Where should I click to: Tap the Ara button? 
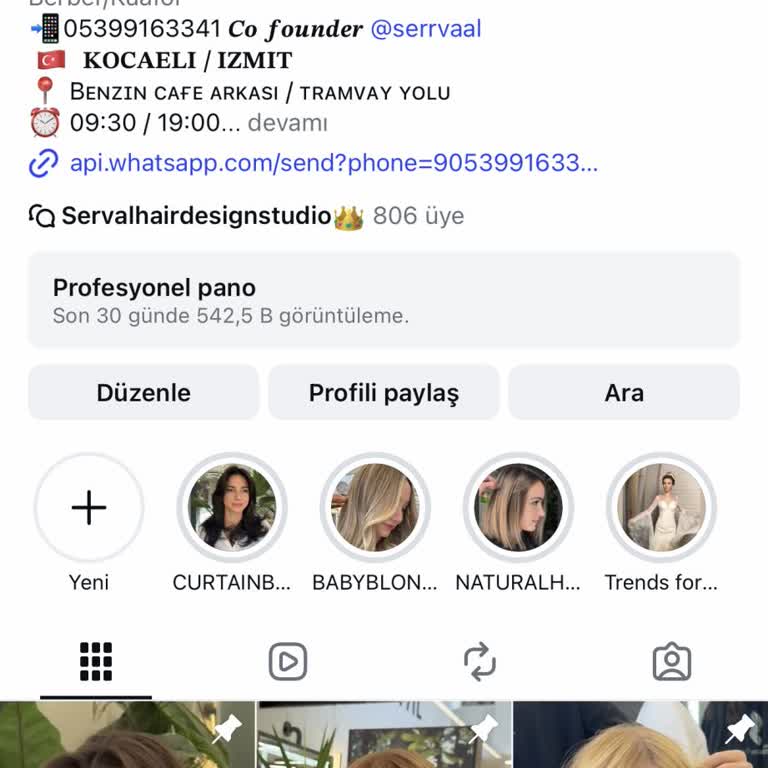[624, 393]
